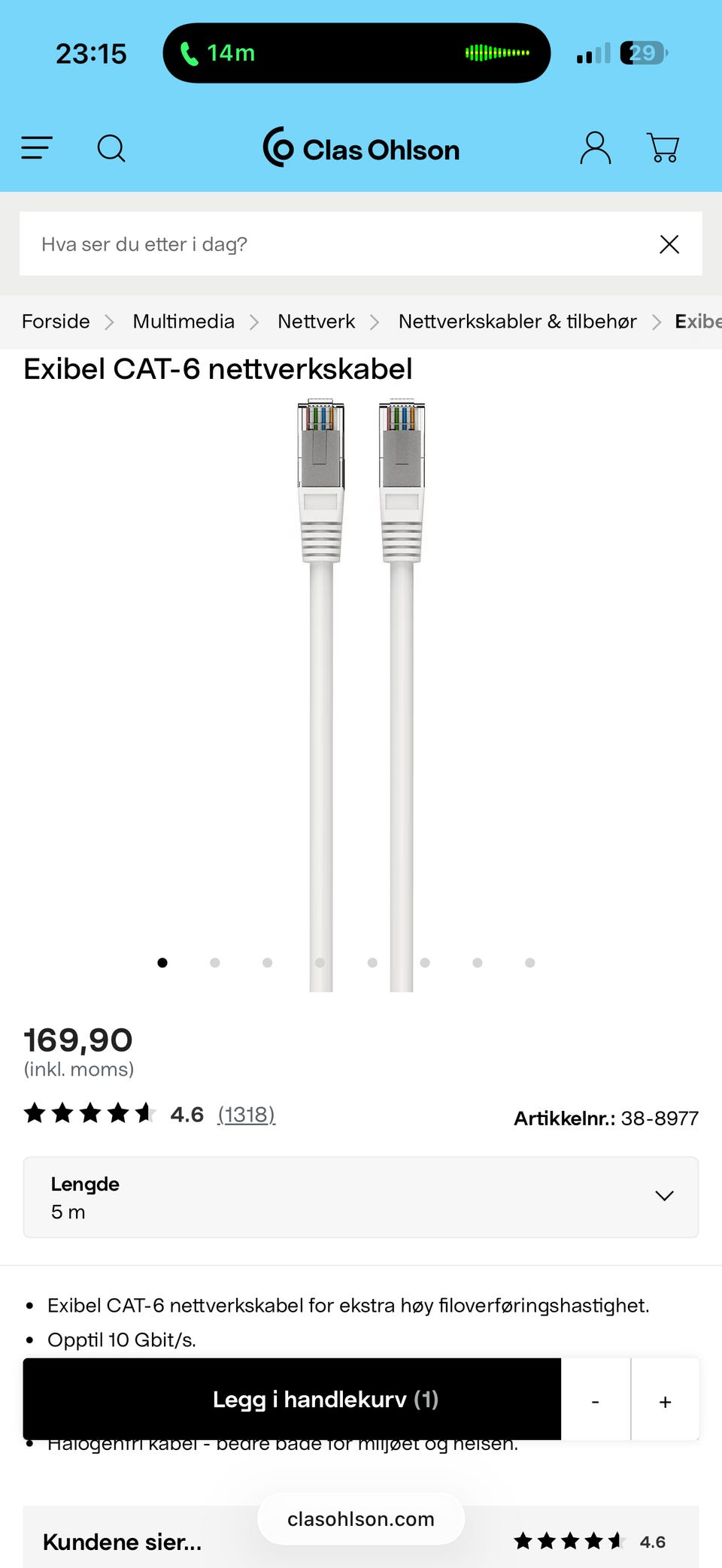
Task: Close the search box with X
Action: 669,244
